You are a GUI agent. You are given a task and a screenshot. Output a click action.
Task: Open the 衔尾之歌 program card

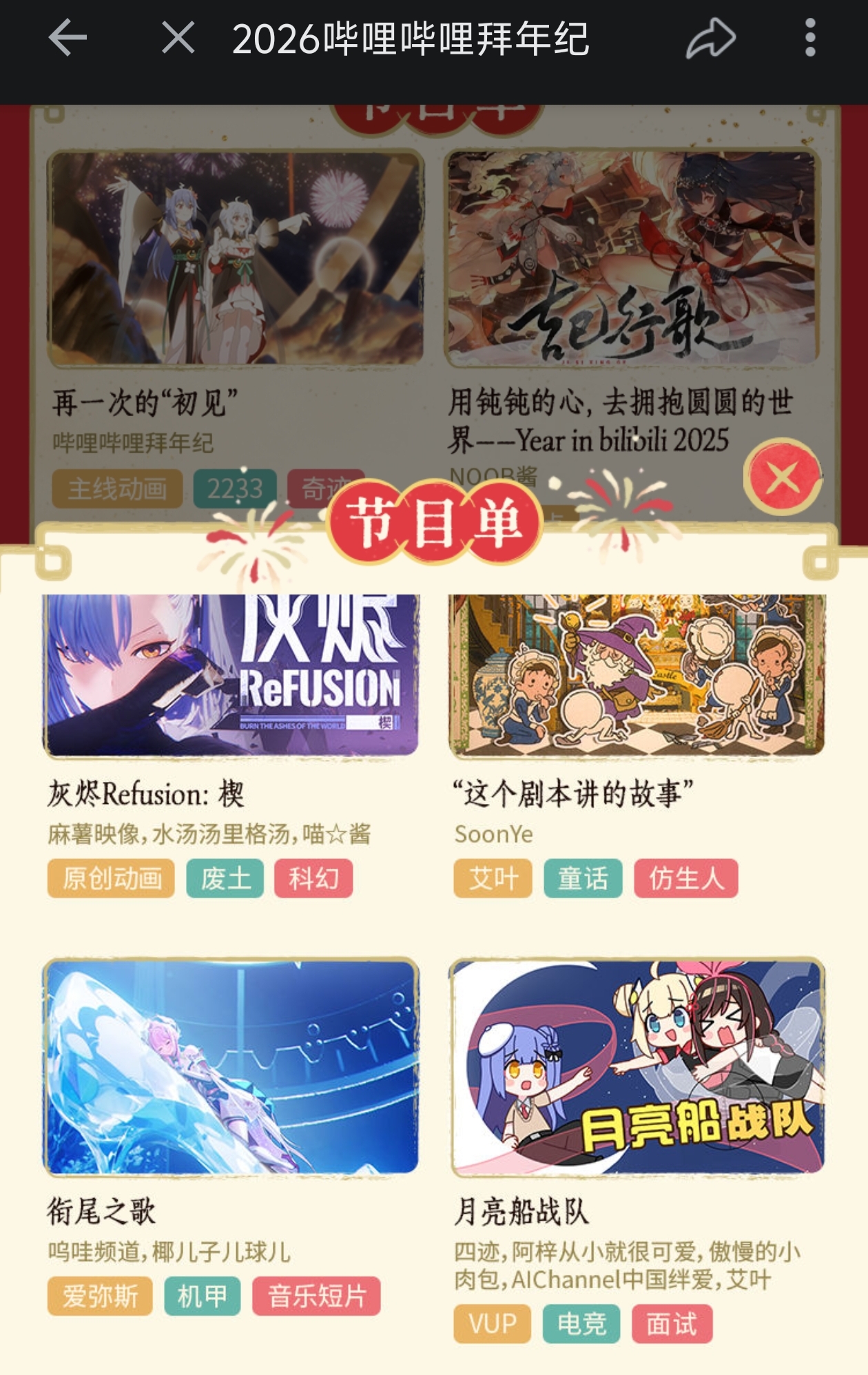(x=231, y=1066)
